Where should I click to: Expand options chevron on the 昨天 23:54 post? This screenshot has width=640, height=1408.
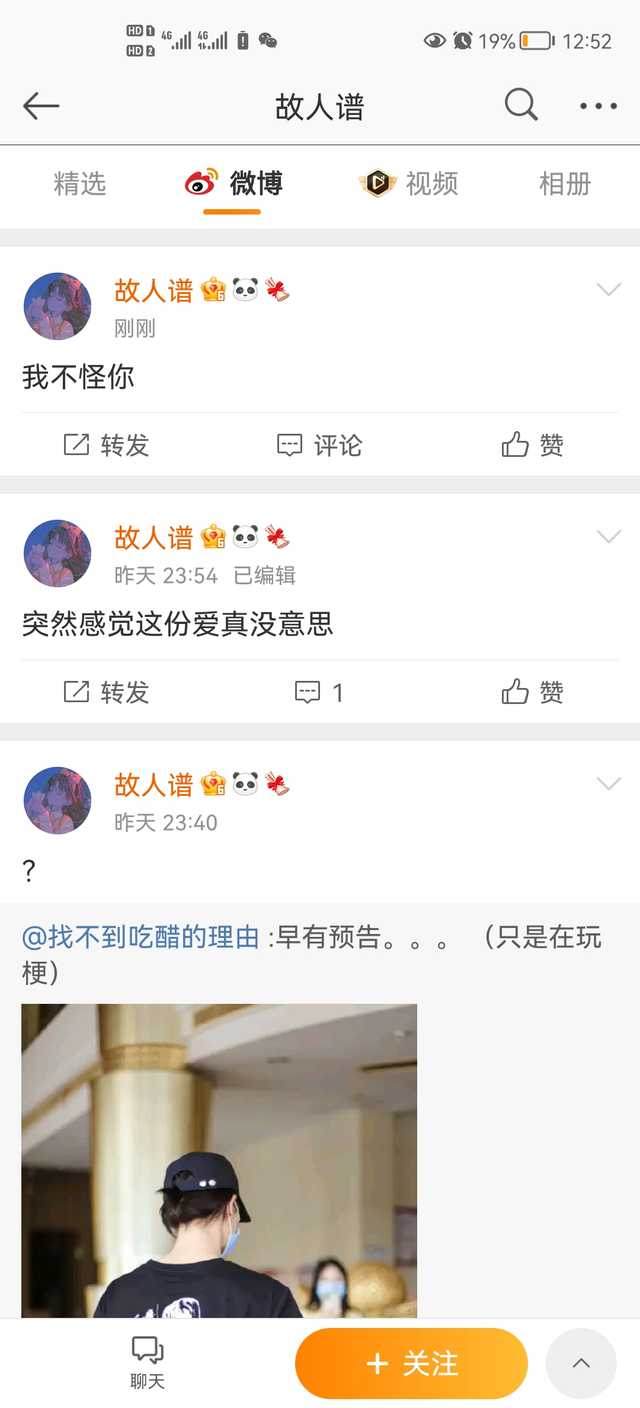click(x=608, y=537)
